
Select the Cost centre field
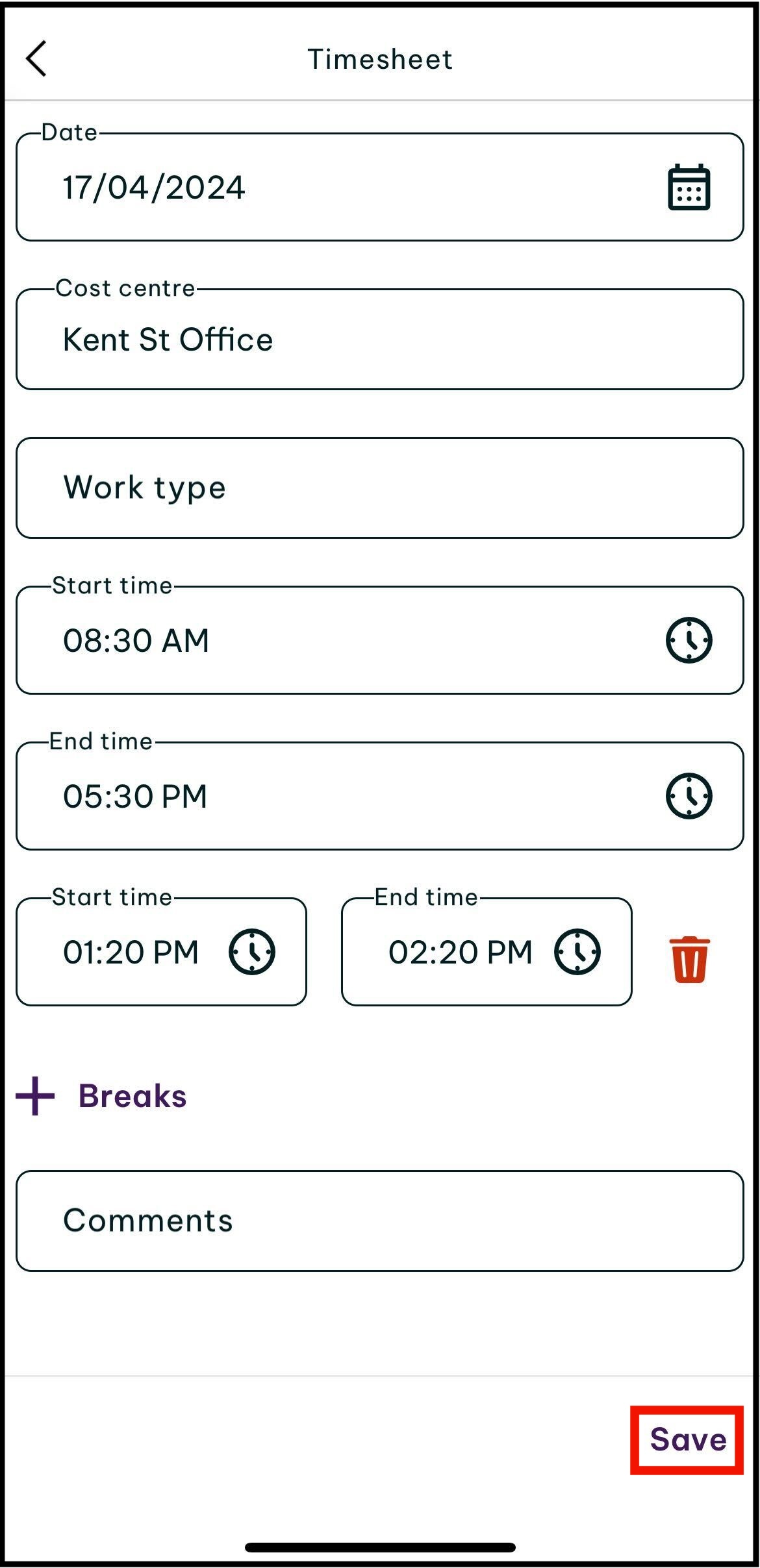(379, 340)
